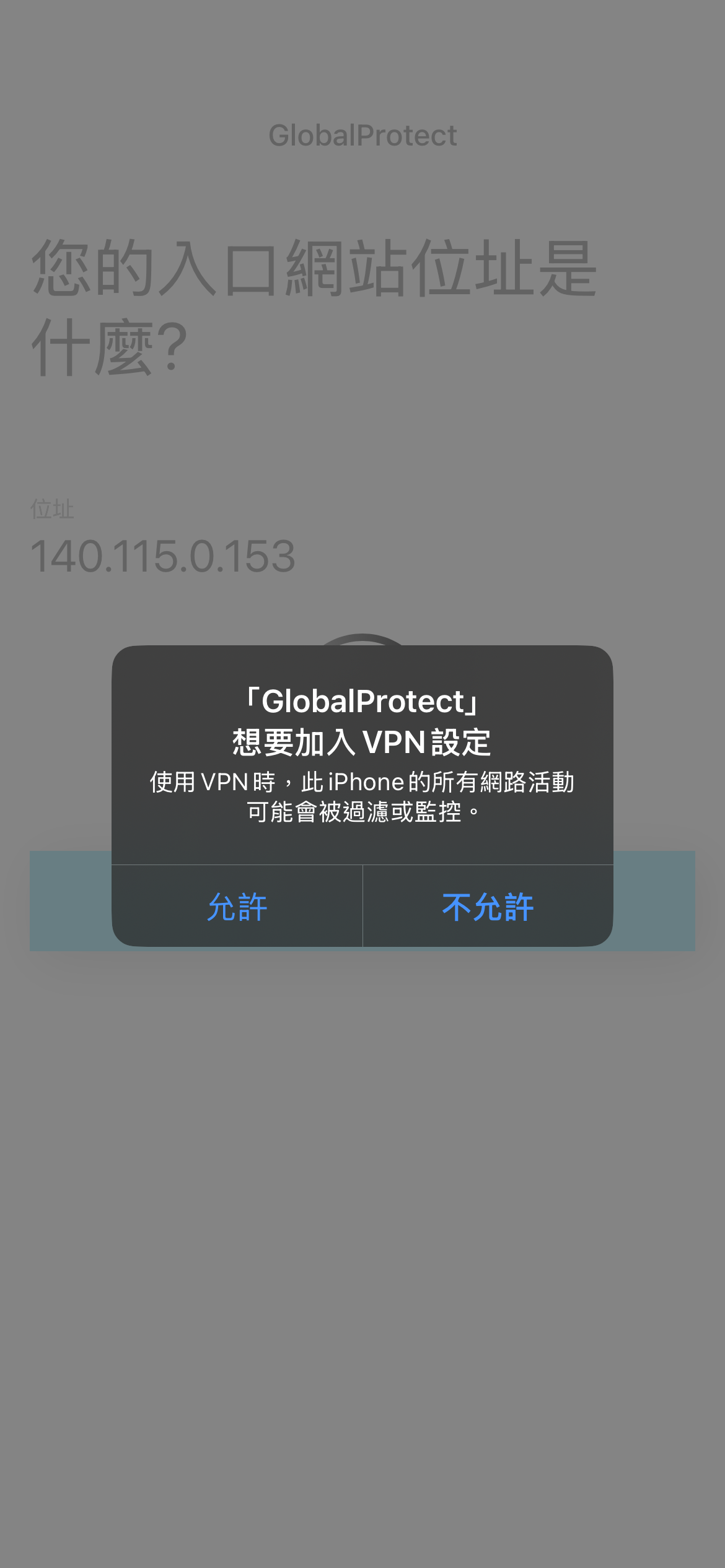Choose 不允許 to deny VPN settings
The width and height of the screenshot is (725, 1568).
(488, 907)
